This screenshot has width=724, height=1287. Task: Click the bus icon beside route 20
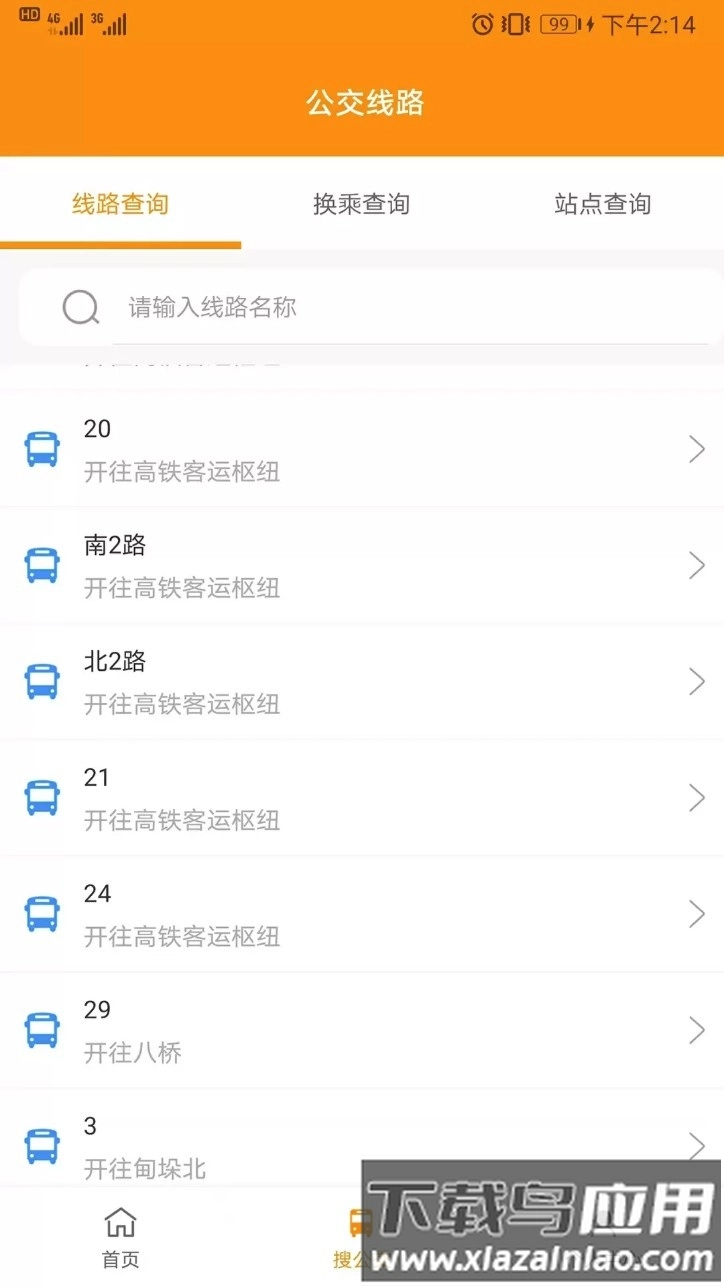point(41,449)
